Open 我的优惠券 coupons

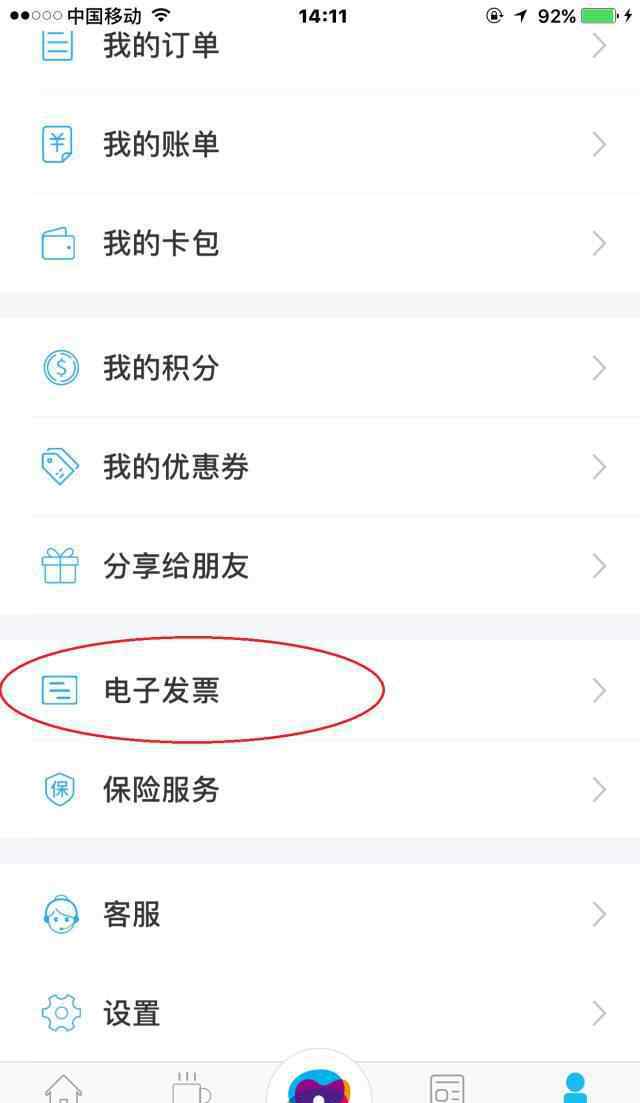[x=320, y=466]
